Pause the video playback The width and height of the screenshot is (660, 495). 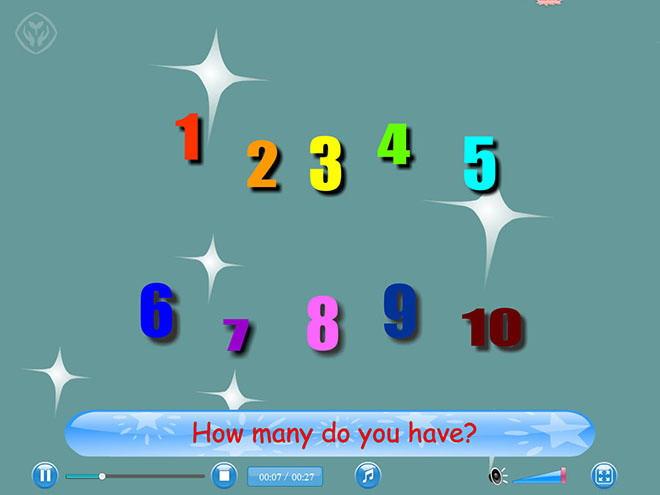45,475
